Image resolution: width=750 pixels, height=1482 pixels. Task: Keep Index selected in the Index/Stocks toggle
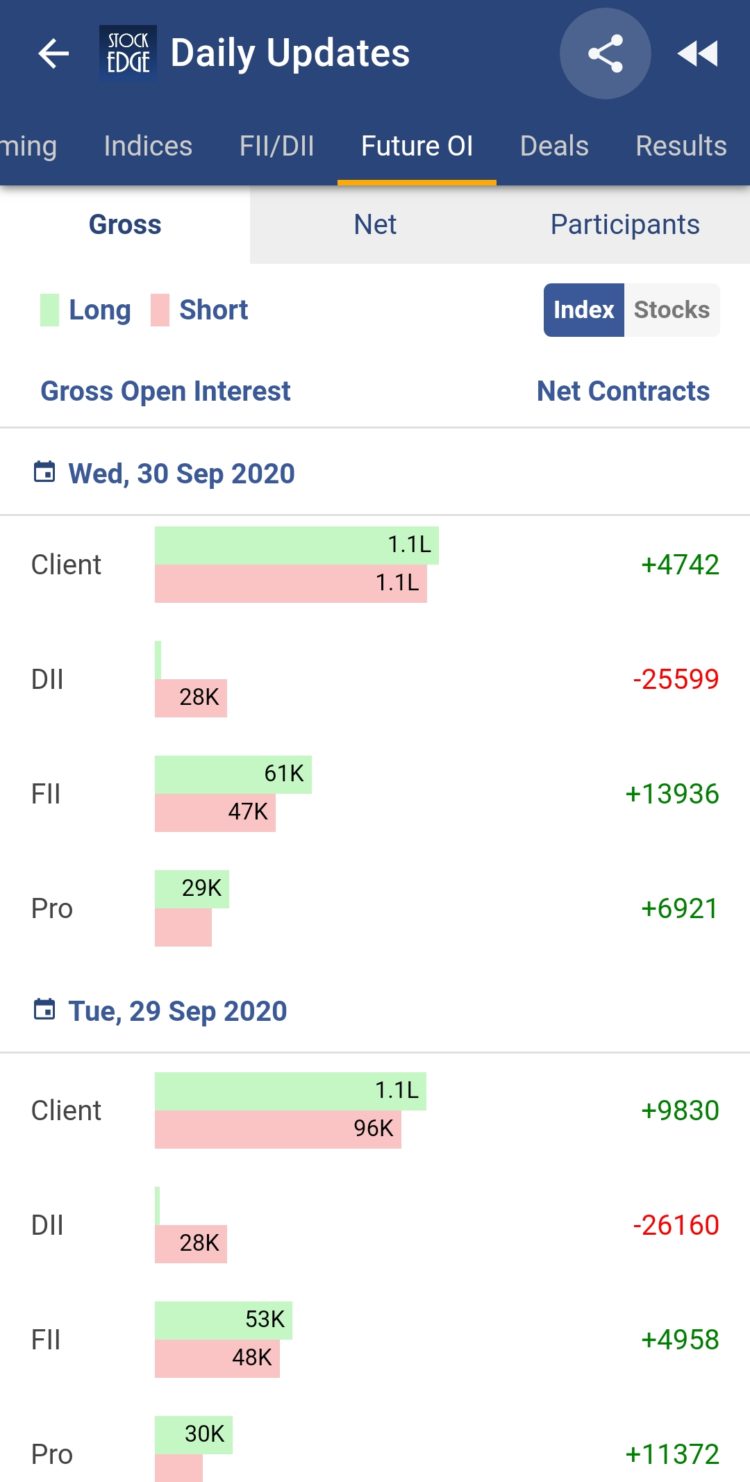coord(583,310)
